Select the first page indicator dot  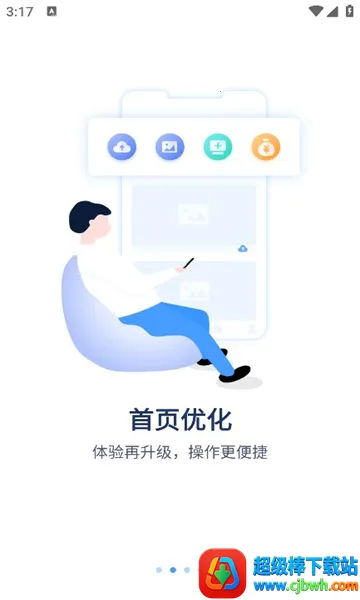(x=159, y=570)
